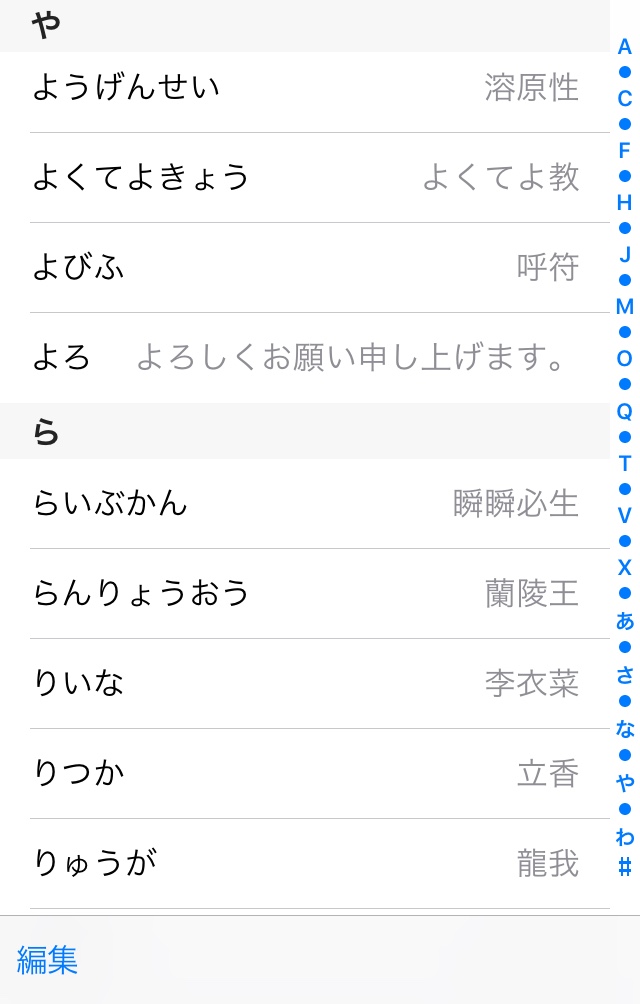Open the よびふ text replacement

[305, 268]
